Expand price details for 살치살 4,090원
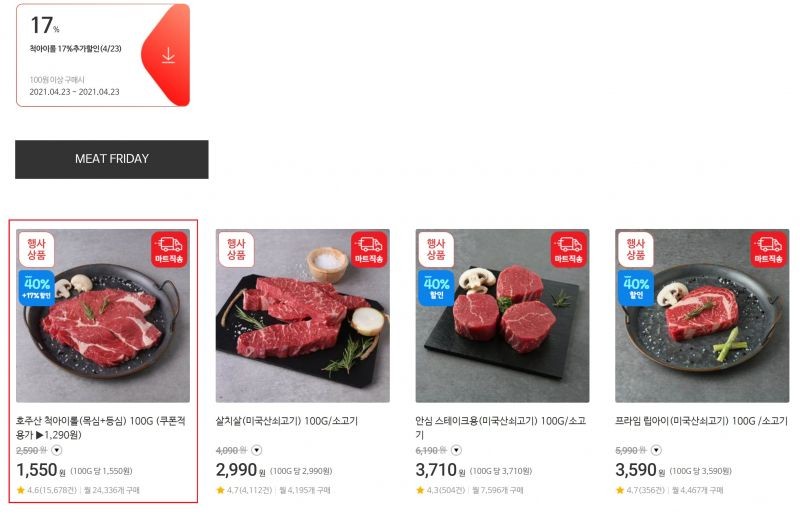The image size is (800, 518). click(x=256, y=450)
